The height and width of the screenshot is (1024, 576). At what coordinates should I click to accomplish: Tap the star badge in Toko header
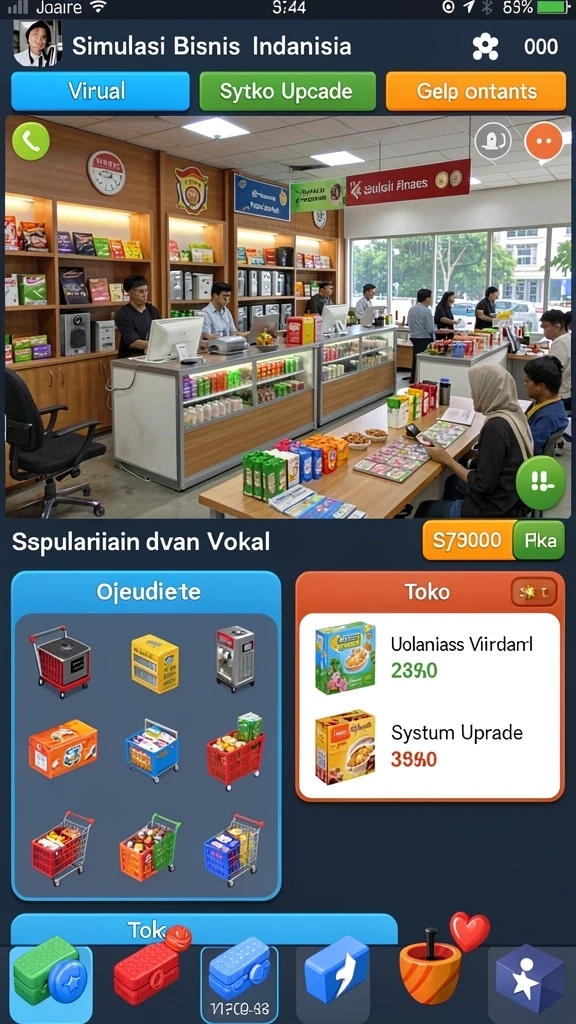click(x=534, y=592)
